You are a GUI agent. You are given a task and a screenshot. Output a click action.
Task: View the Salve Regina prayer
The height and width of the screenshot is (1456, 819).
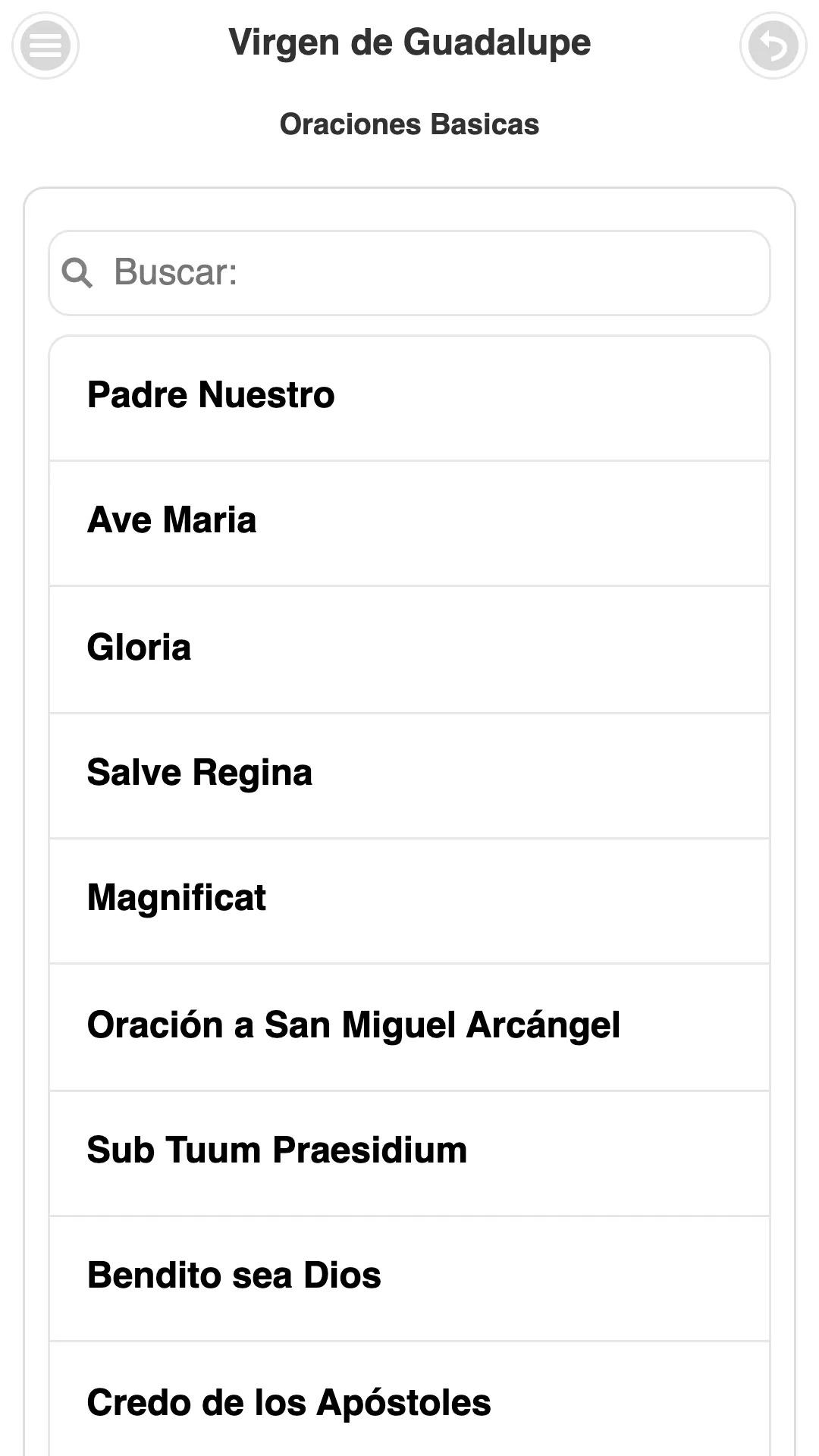click(409, 776)
